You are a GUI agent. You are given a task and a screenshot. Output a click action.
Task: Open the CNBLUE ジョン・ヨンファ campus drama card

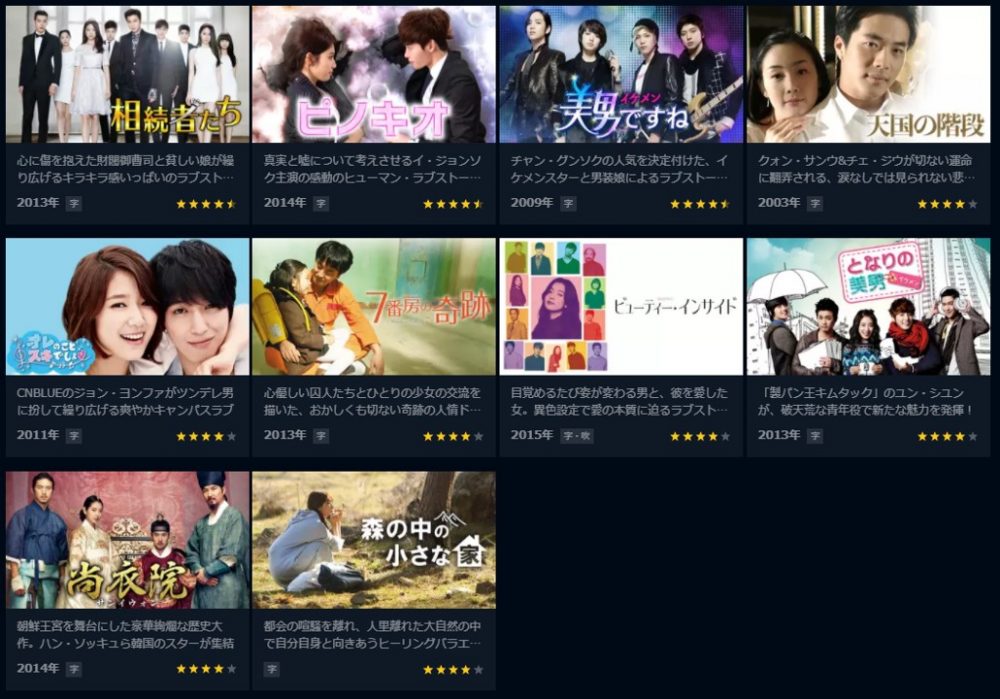(127, 307)
